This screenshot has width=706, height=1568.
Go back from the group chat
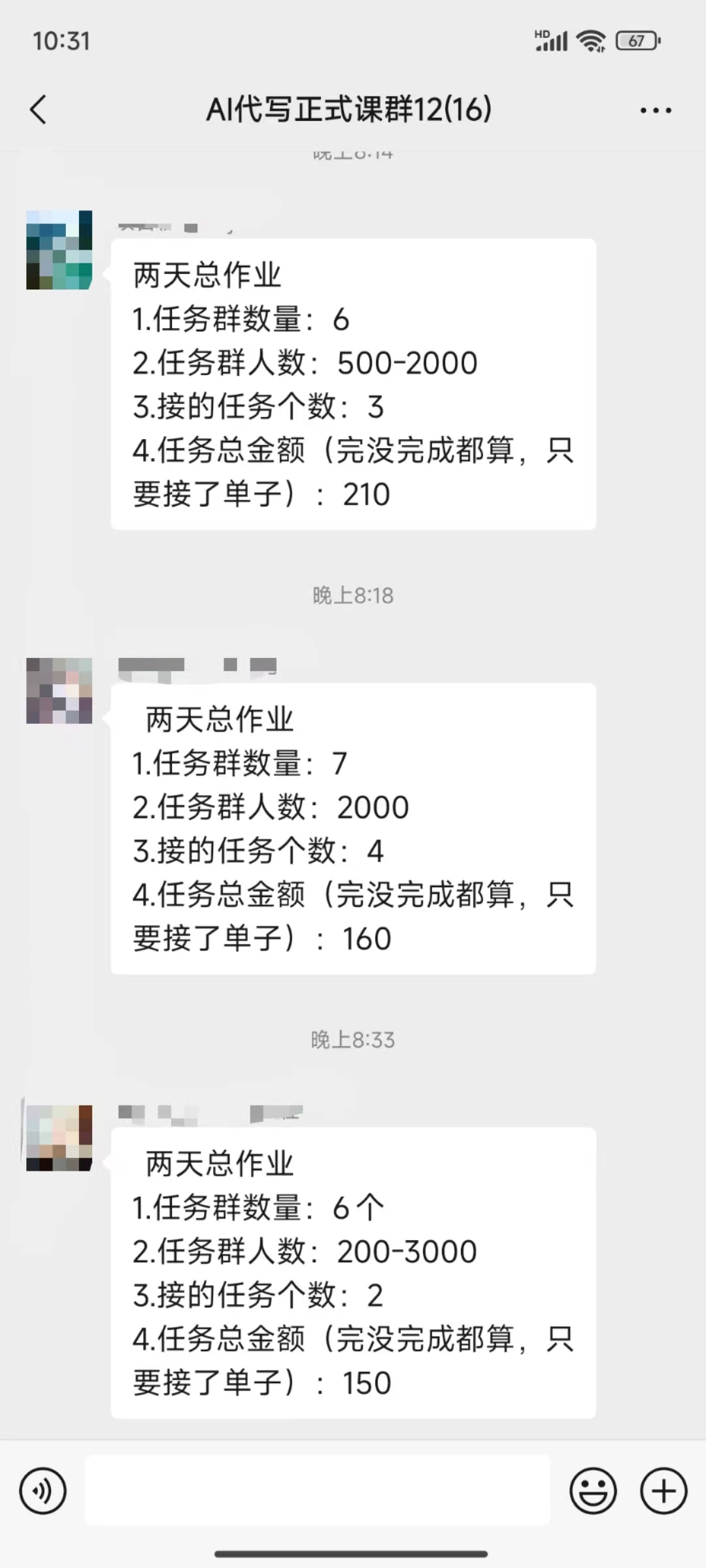39,110
